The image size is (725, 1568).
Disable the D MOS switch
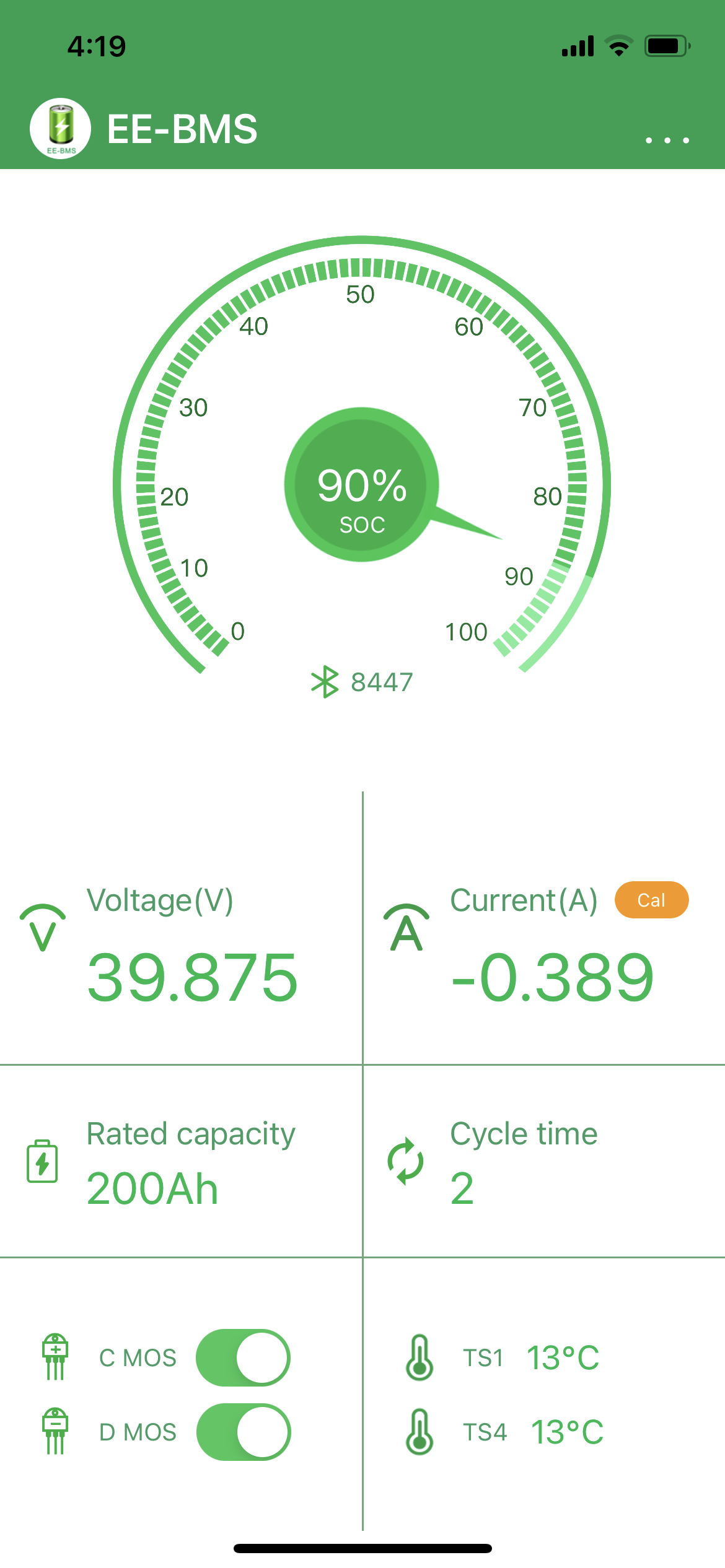(243, 1432)
